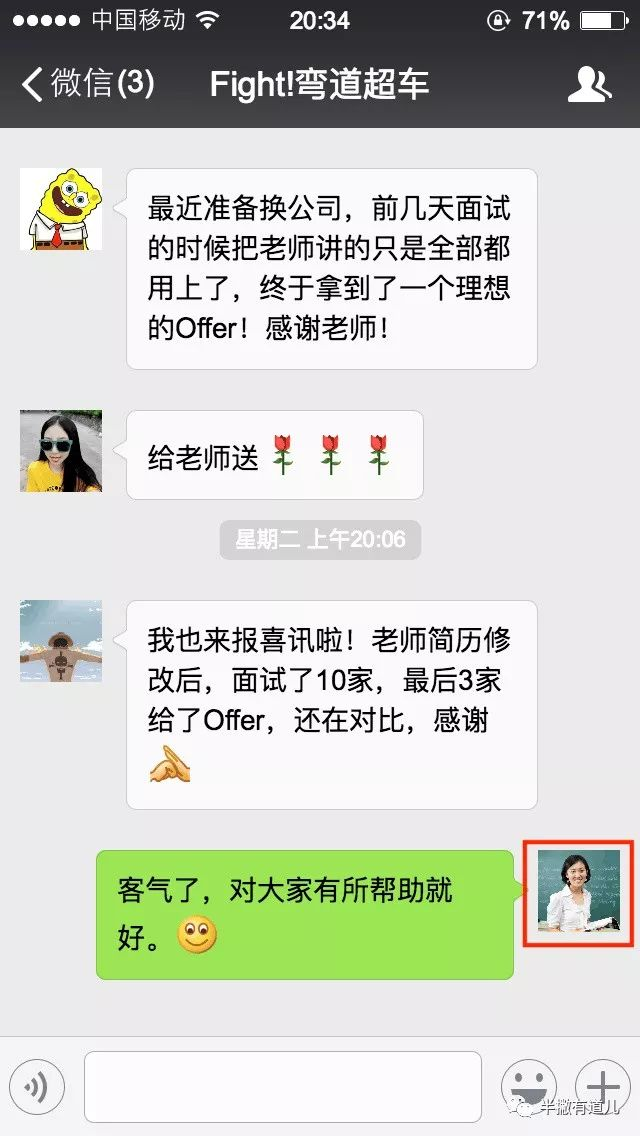This screenshot has height=1136, width=640.
Task: Focus the message text field
Action: pos(283,1086)
